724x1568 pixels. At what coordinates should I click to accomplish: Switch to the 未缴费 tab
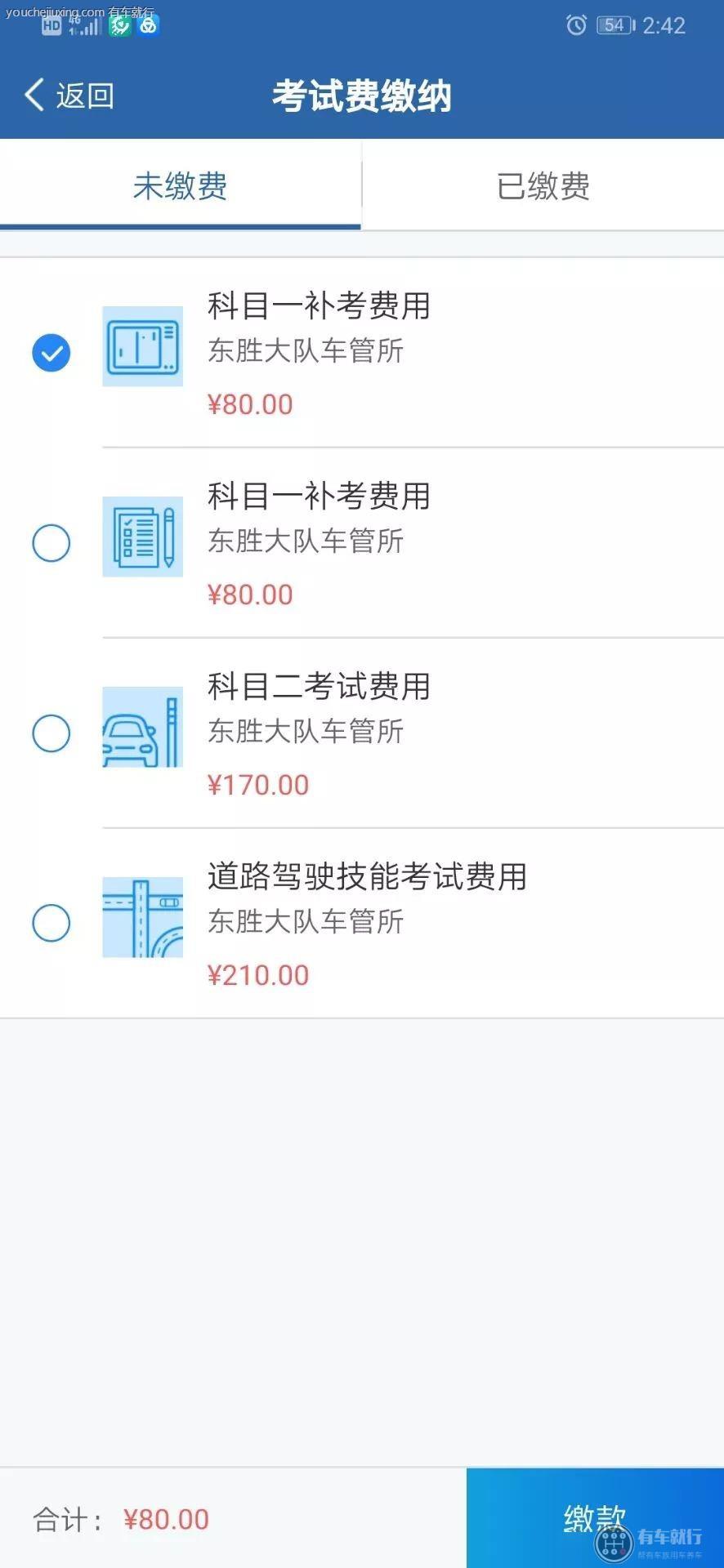180,186
